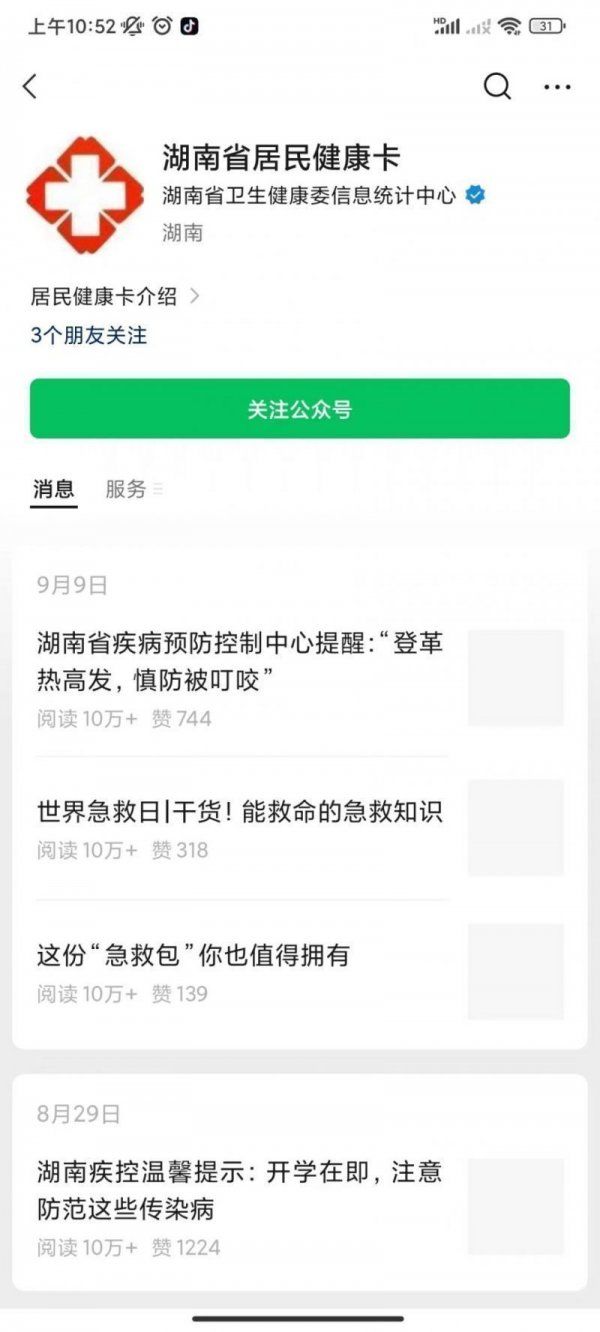Open the three-dot overflow menu

click(557, 88)
